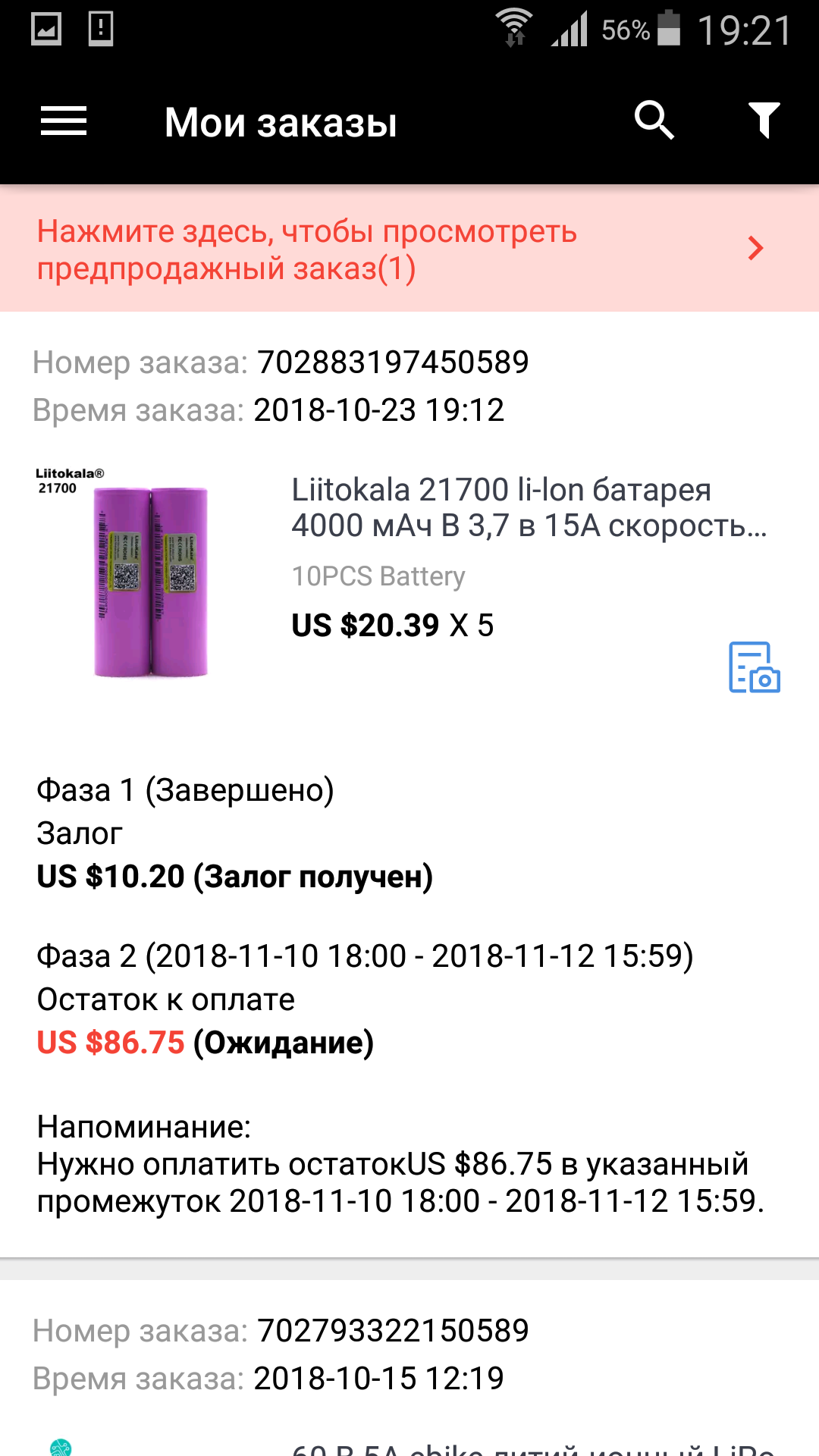The width and height of the screenshot is (819, 1456).
Task: View the presale order banner
Action: [409, 249]
